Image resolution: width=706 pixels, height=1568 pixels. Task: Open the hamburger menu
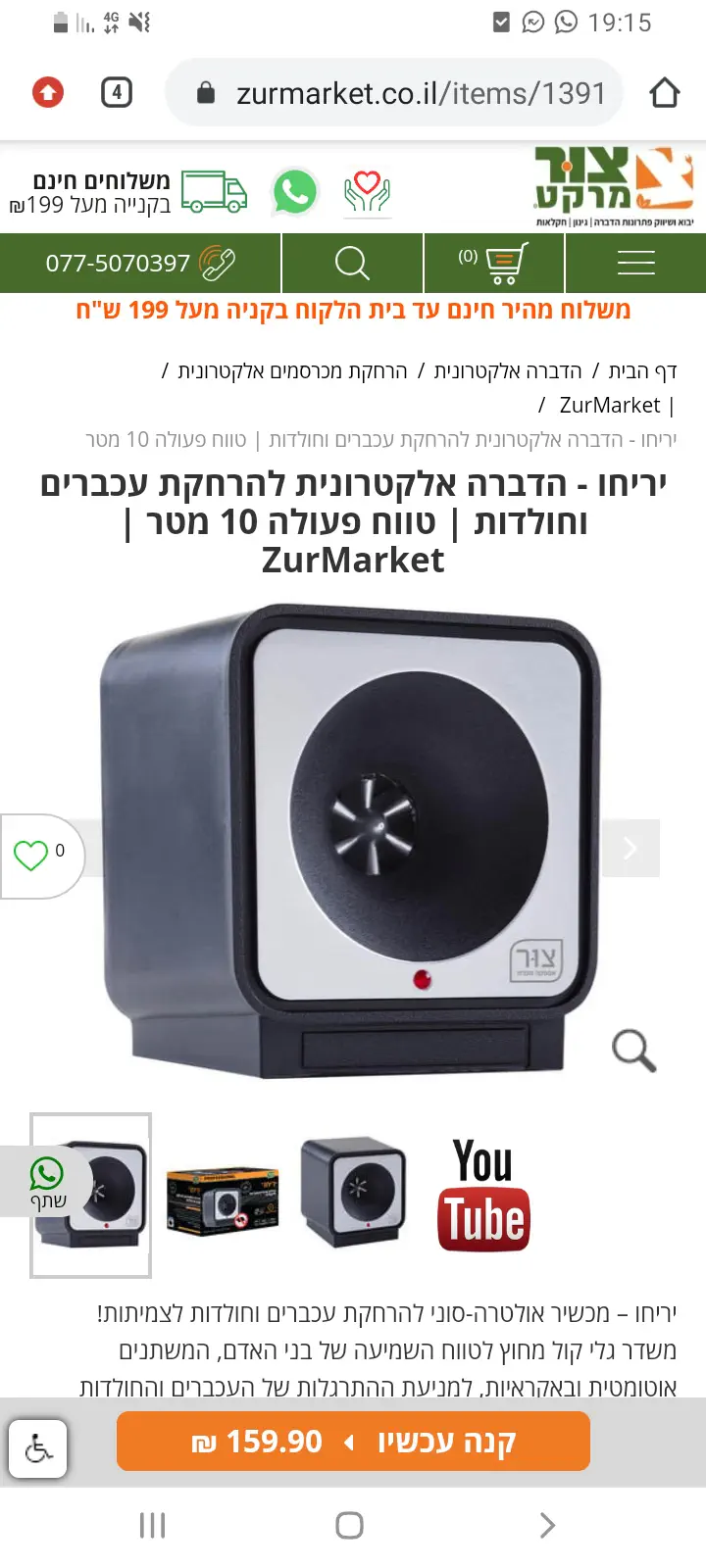[x=635, y=263]
